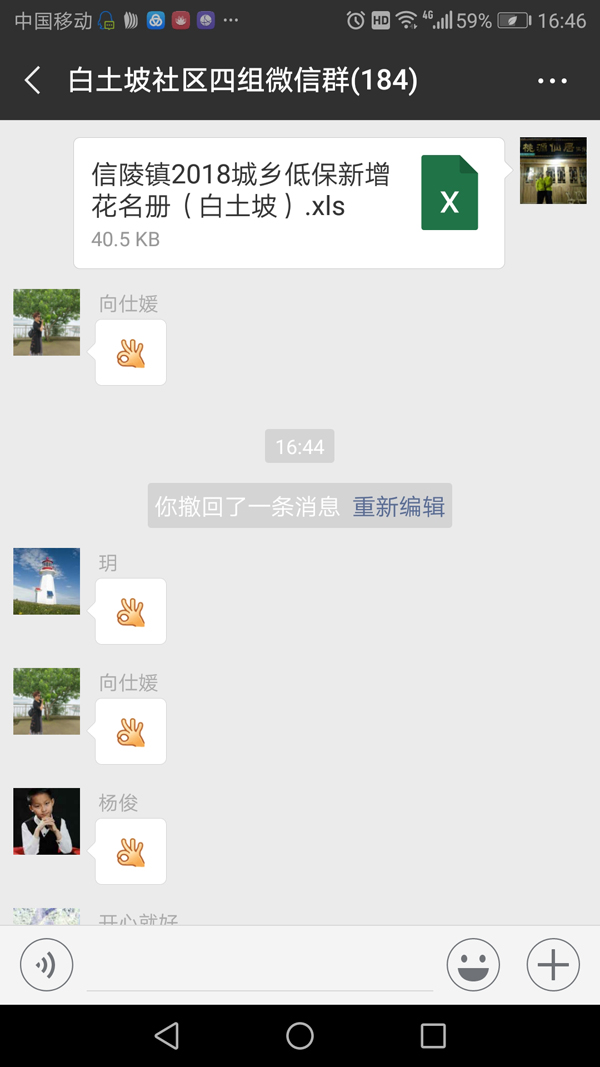Tap the system home button
600x1067 pixels.
tap(300, 1036)
